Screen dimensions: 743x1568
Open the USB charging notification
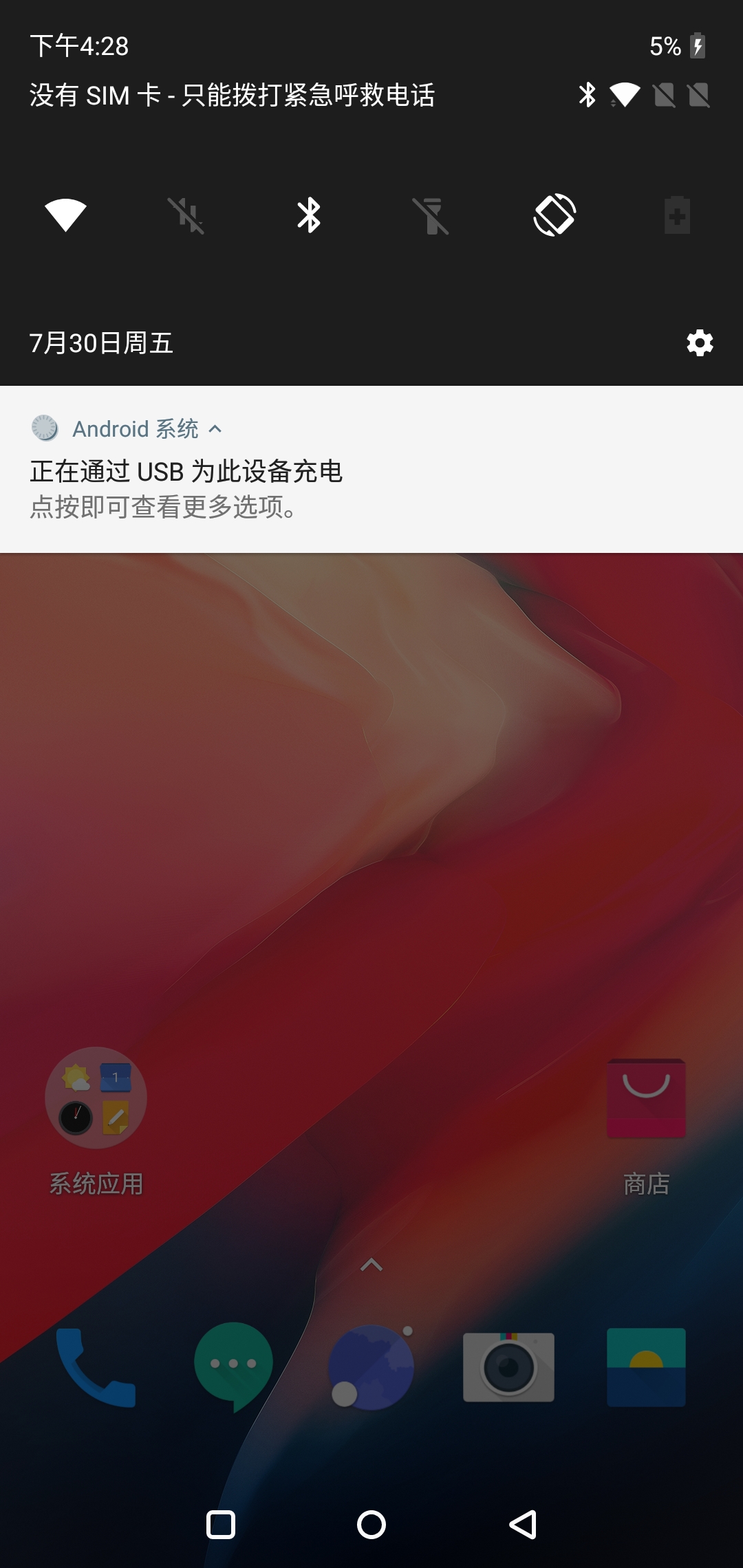point(371,488)
